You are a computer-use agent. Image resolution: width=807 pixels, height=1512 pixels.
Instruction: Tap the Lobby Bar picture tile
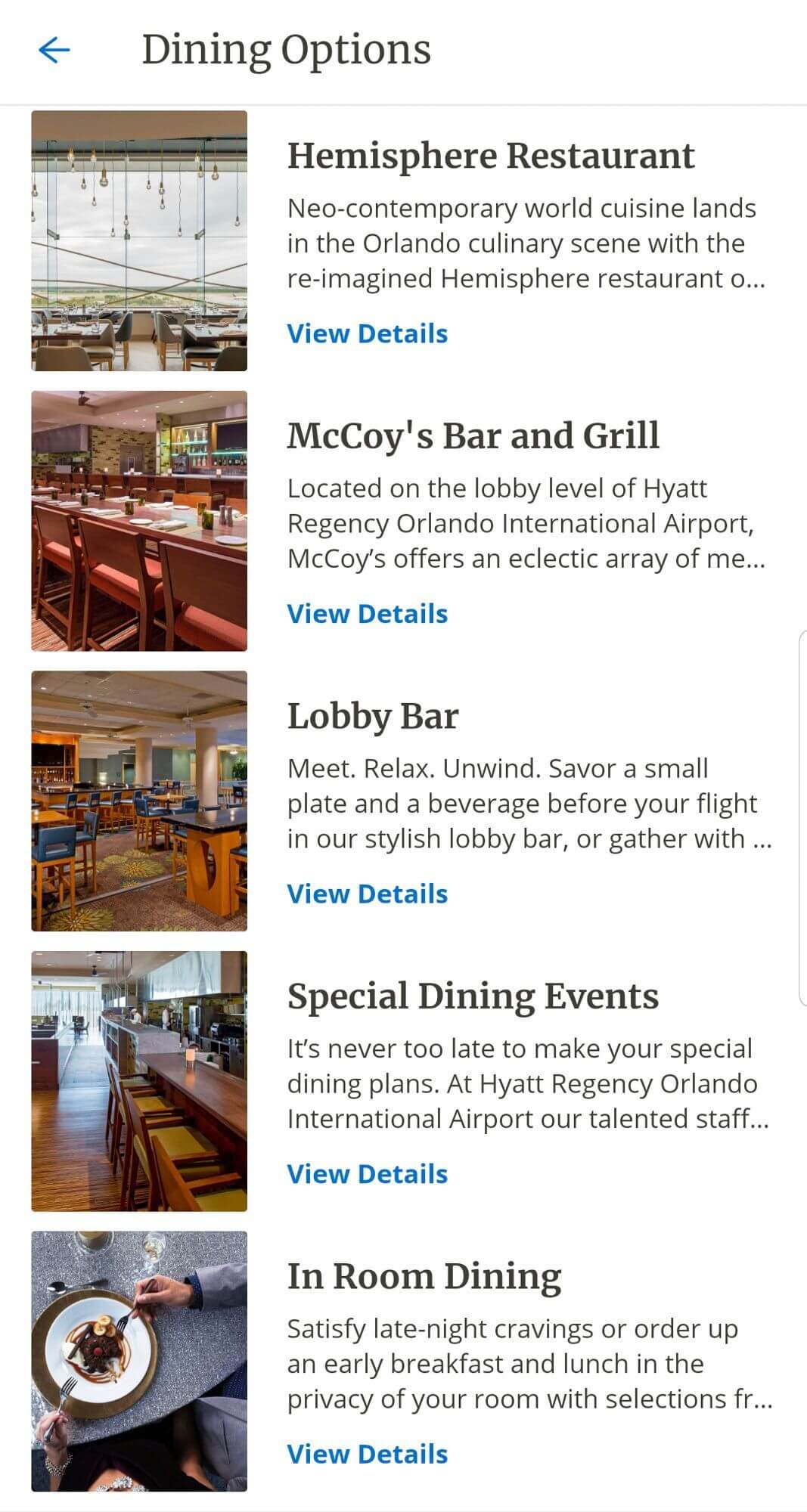pyautogui.click(x=139, y=801)
